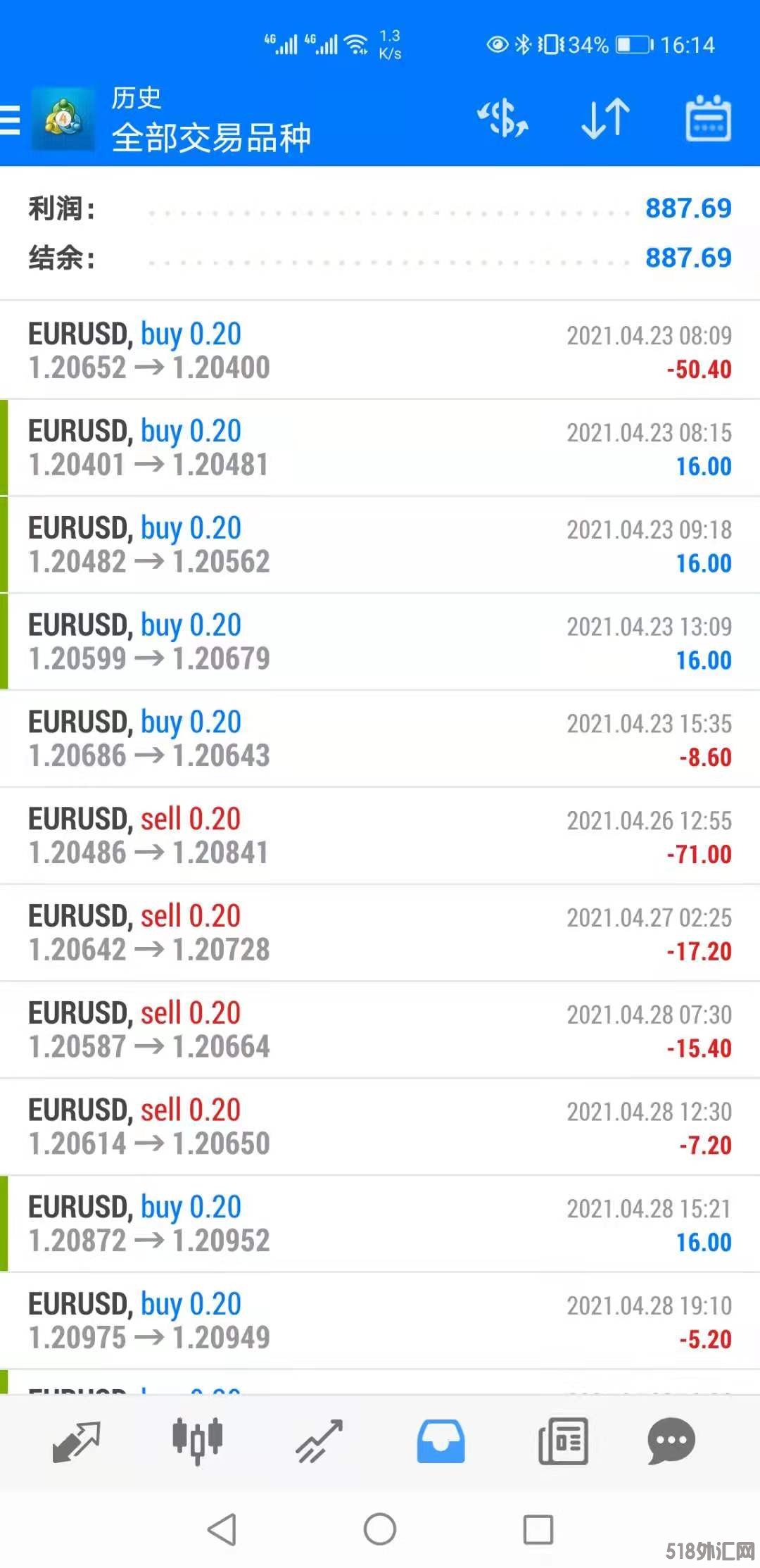Go to the system home screen
Image resolution: width=760 pixels, height=1568 pixels.
click(x=380, y=1529)
